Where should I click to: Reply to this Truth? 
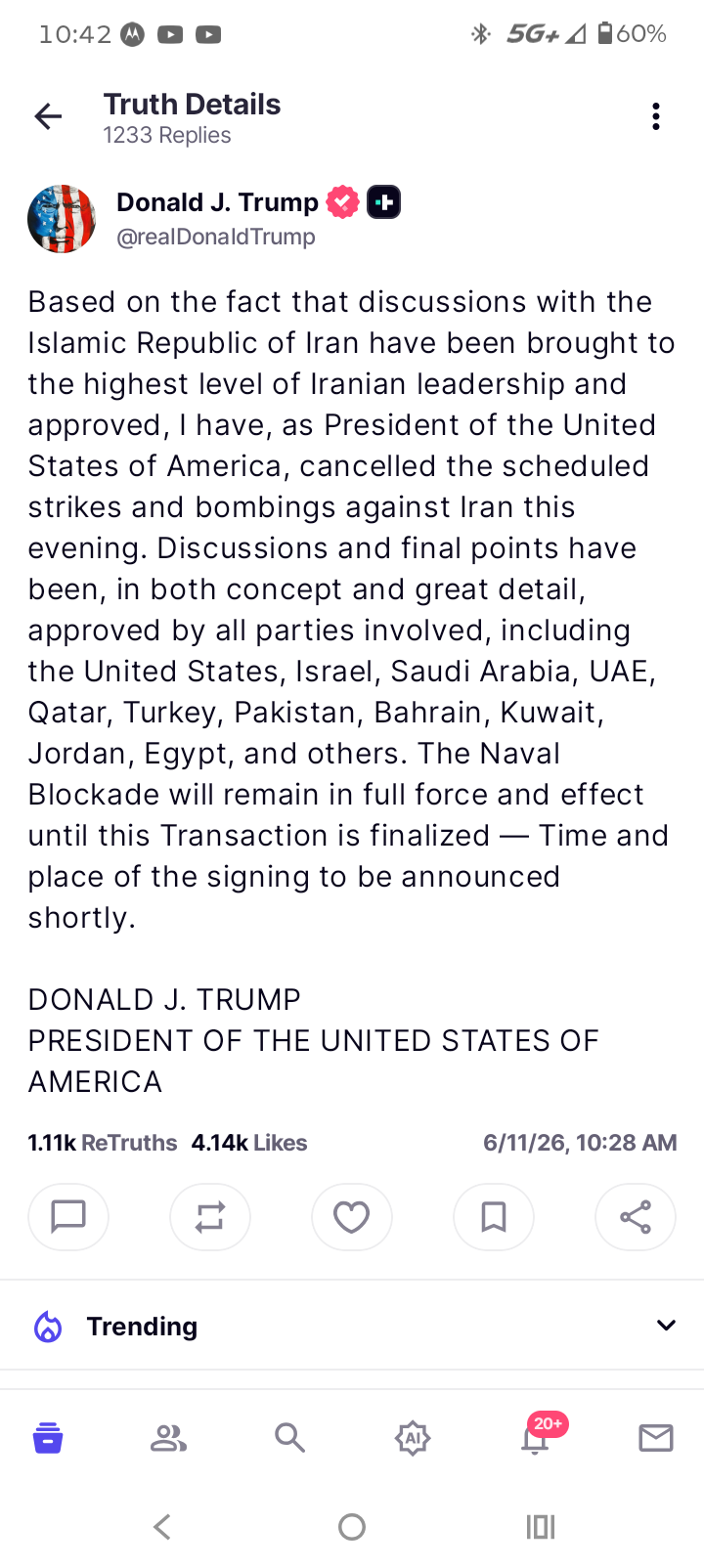click(68, 1217)
